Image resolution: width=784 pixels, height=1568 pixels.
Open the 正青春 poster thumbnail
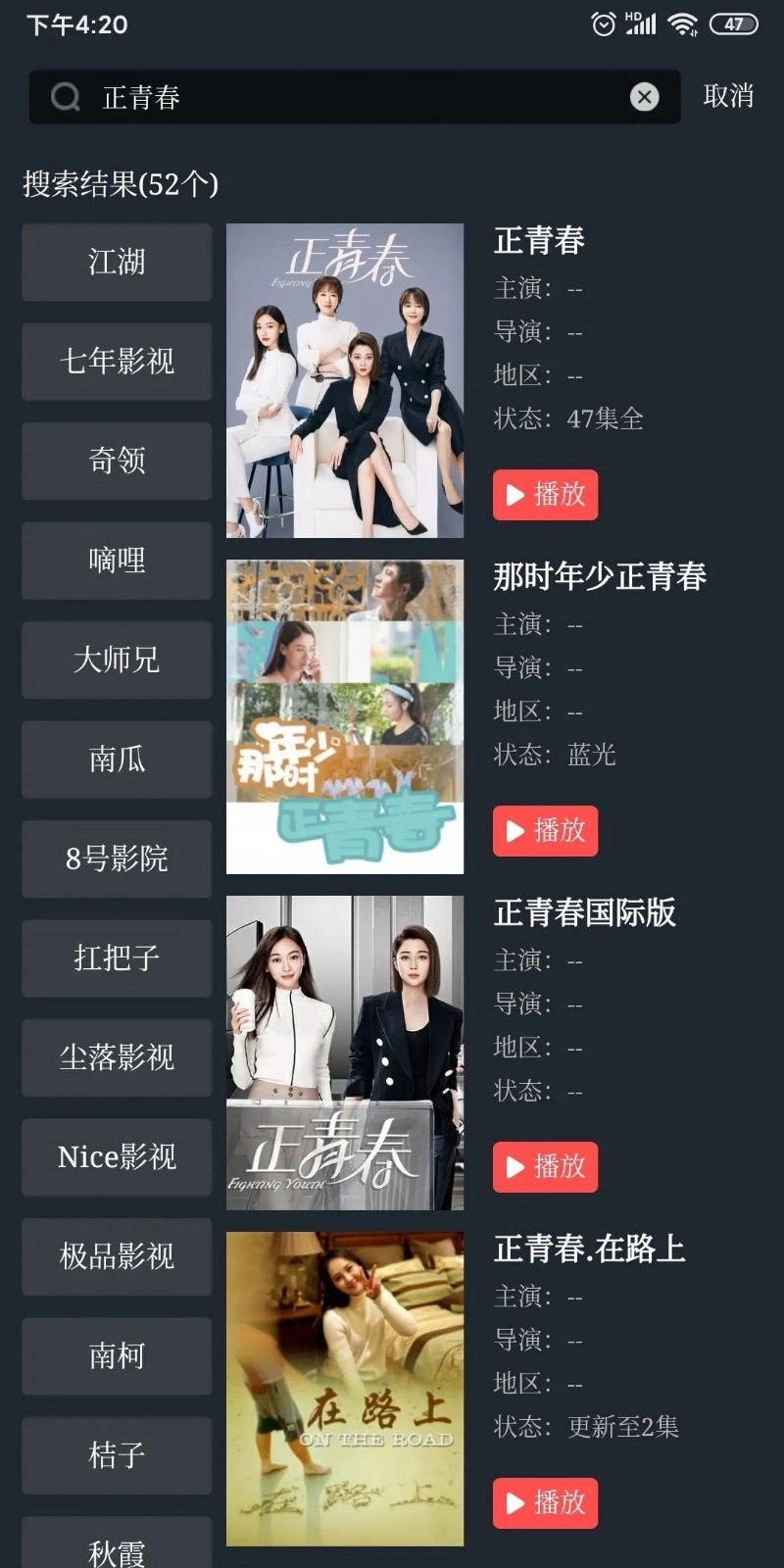(344, 379)
